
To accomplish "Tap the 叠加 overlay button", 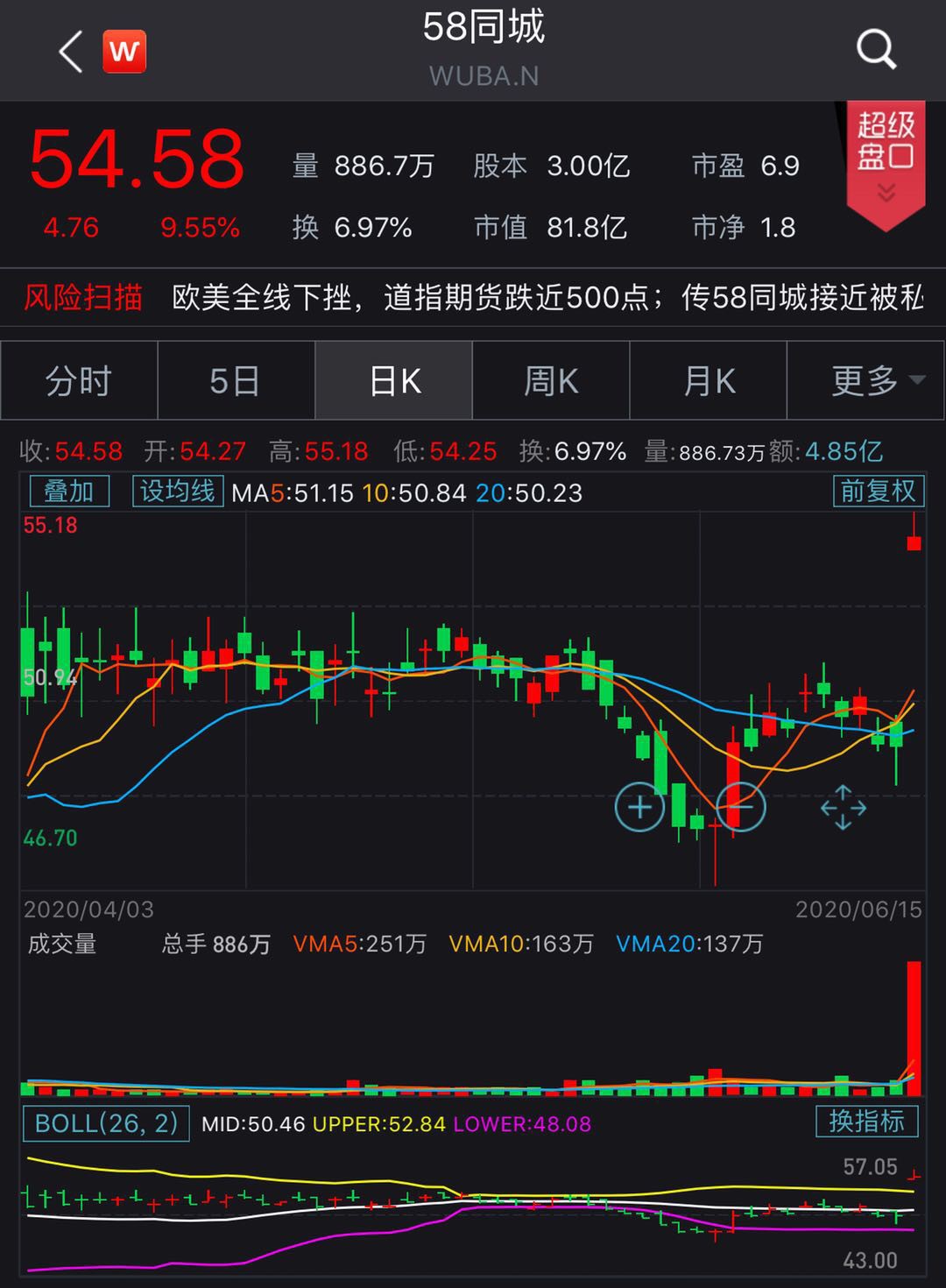I will tap(69, 492).
